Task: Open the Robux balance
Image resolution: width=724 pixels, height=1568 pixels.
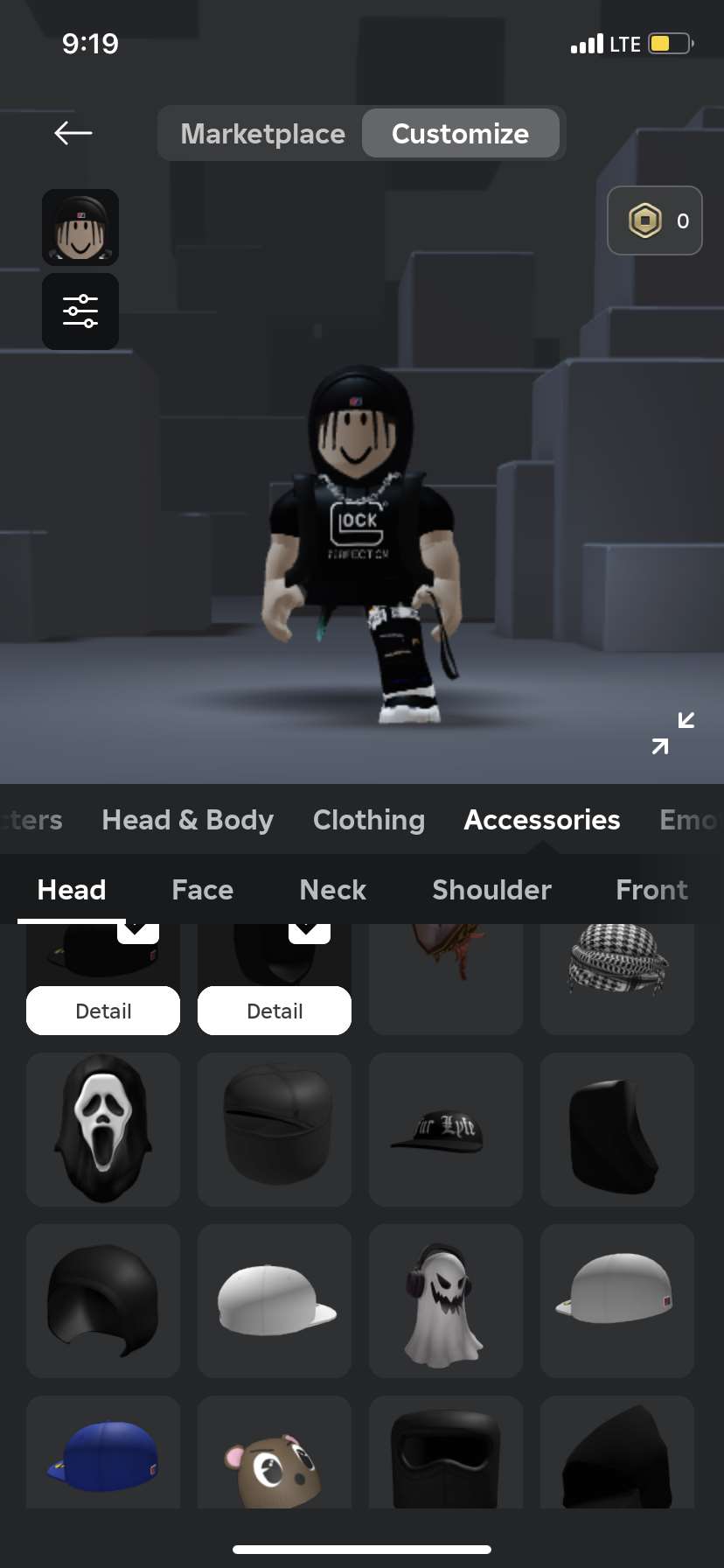Action: coord(655,220)
